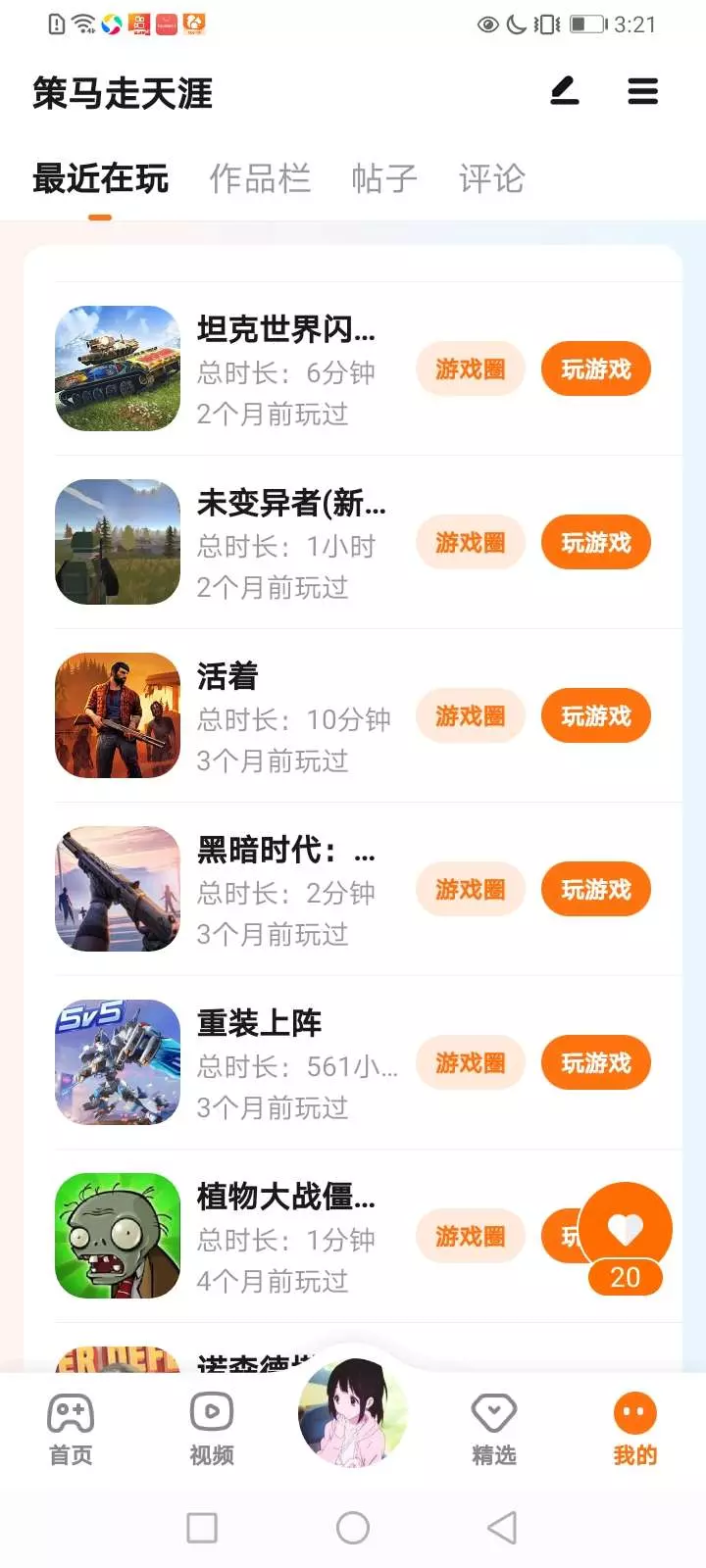Open 游戏圈 for 重装上阵
The width and height of the screenshot is (706, 1568).
click(471, 1063)
